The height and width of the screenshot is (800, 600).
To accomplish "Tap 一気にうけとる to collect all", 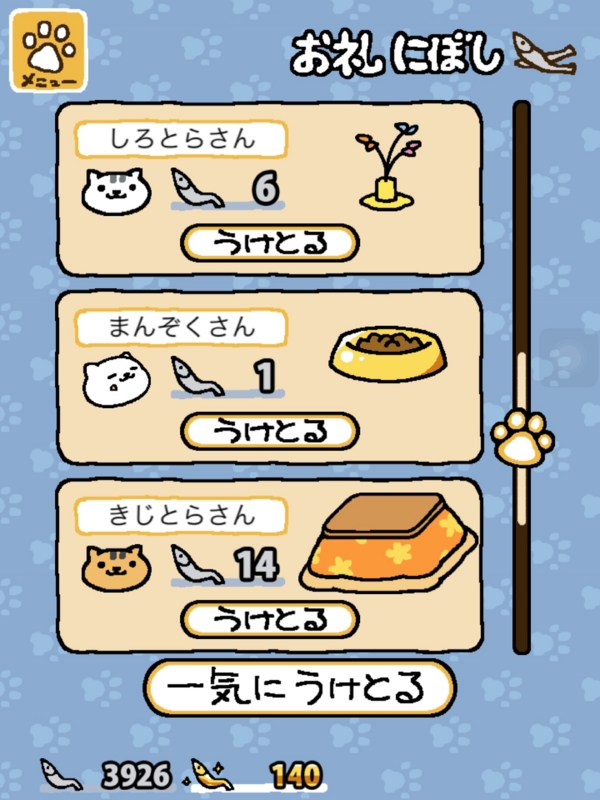I will click(x=300, y=687).
